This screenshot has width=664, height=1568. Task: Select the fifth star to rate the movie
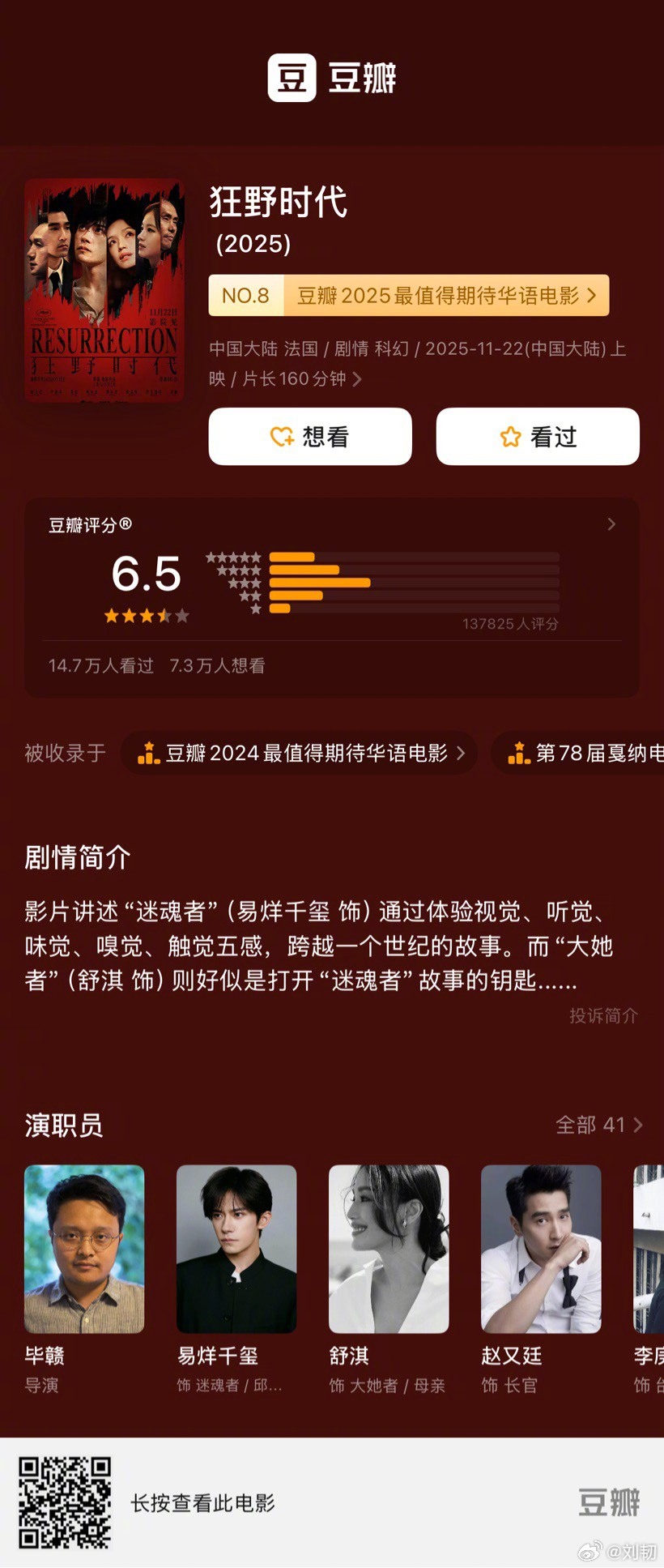point(184,616)
